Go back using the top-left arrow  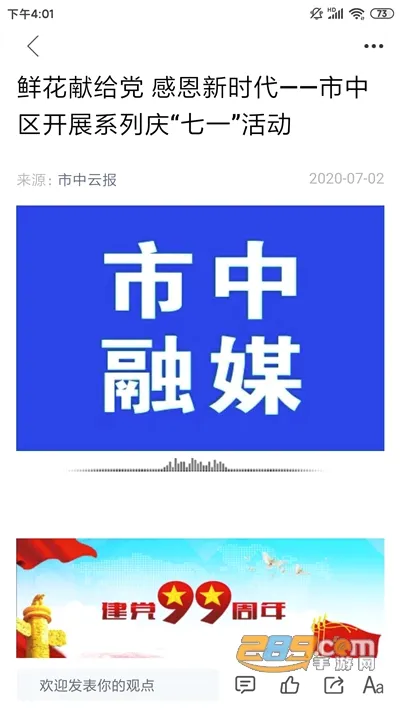[33, 46]
